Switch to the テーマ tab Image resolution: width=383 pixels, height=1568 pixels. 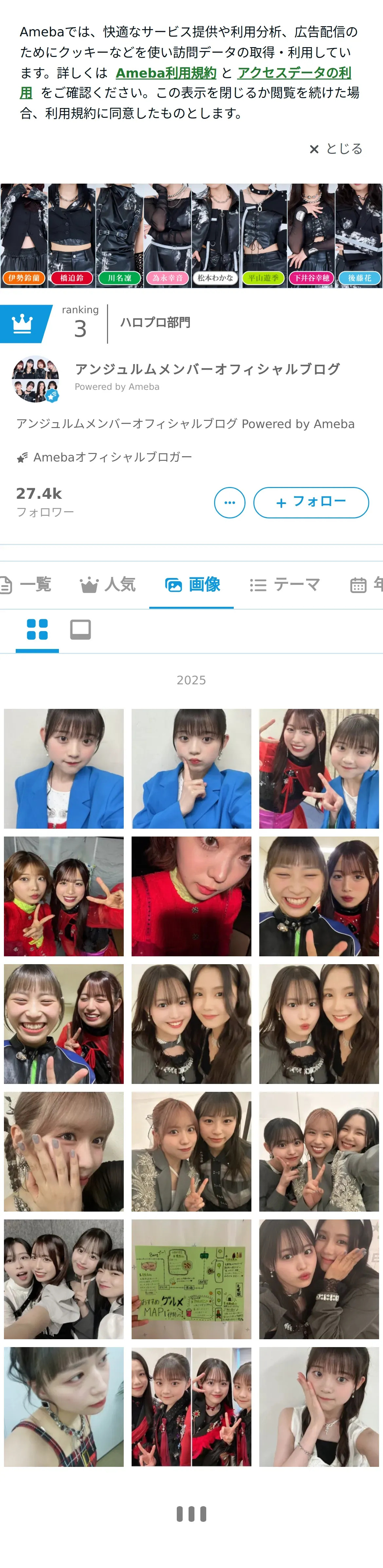point(285,584)
